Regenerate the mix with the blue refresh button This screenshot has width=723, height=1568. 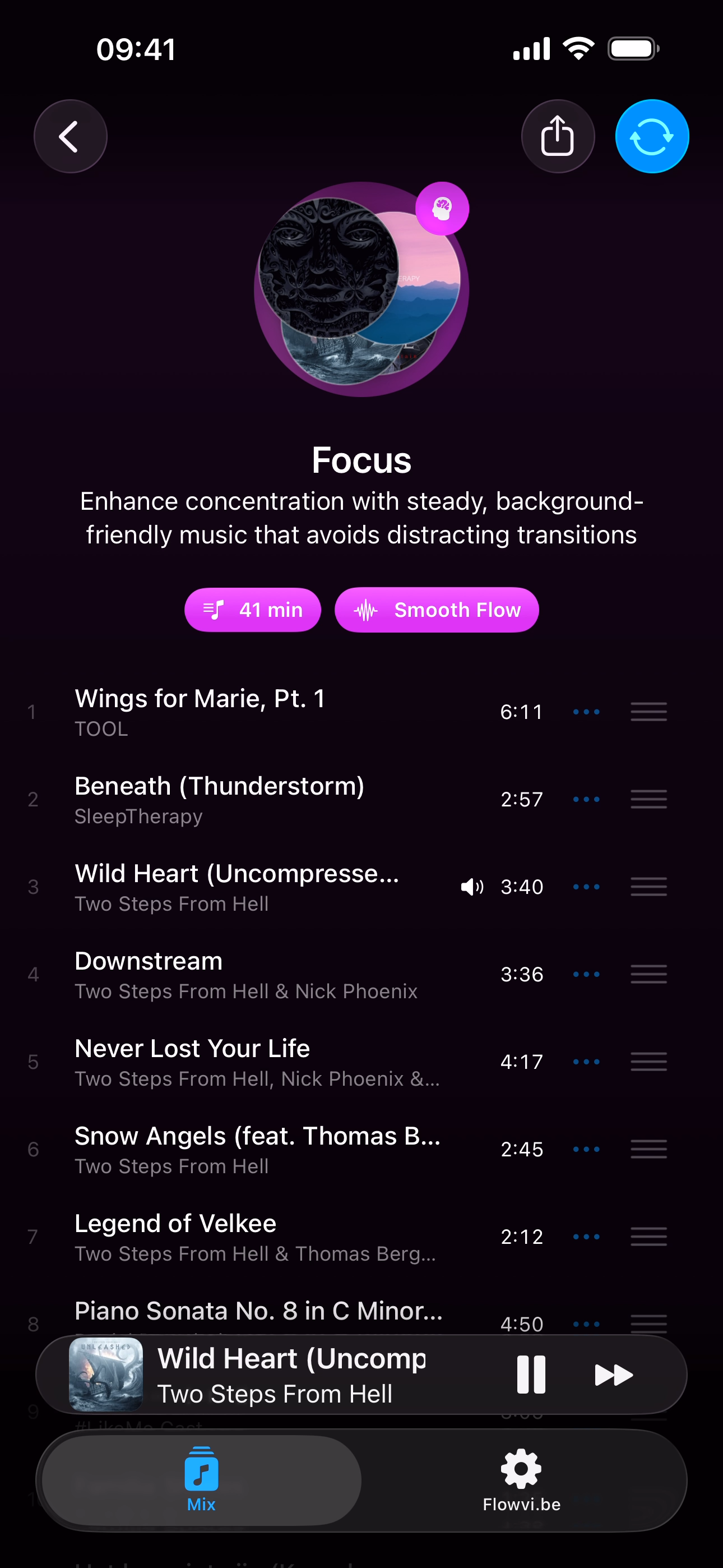pyautogui.click(x=652, y=136)
